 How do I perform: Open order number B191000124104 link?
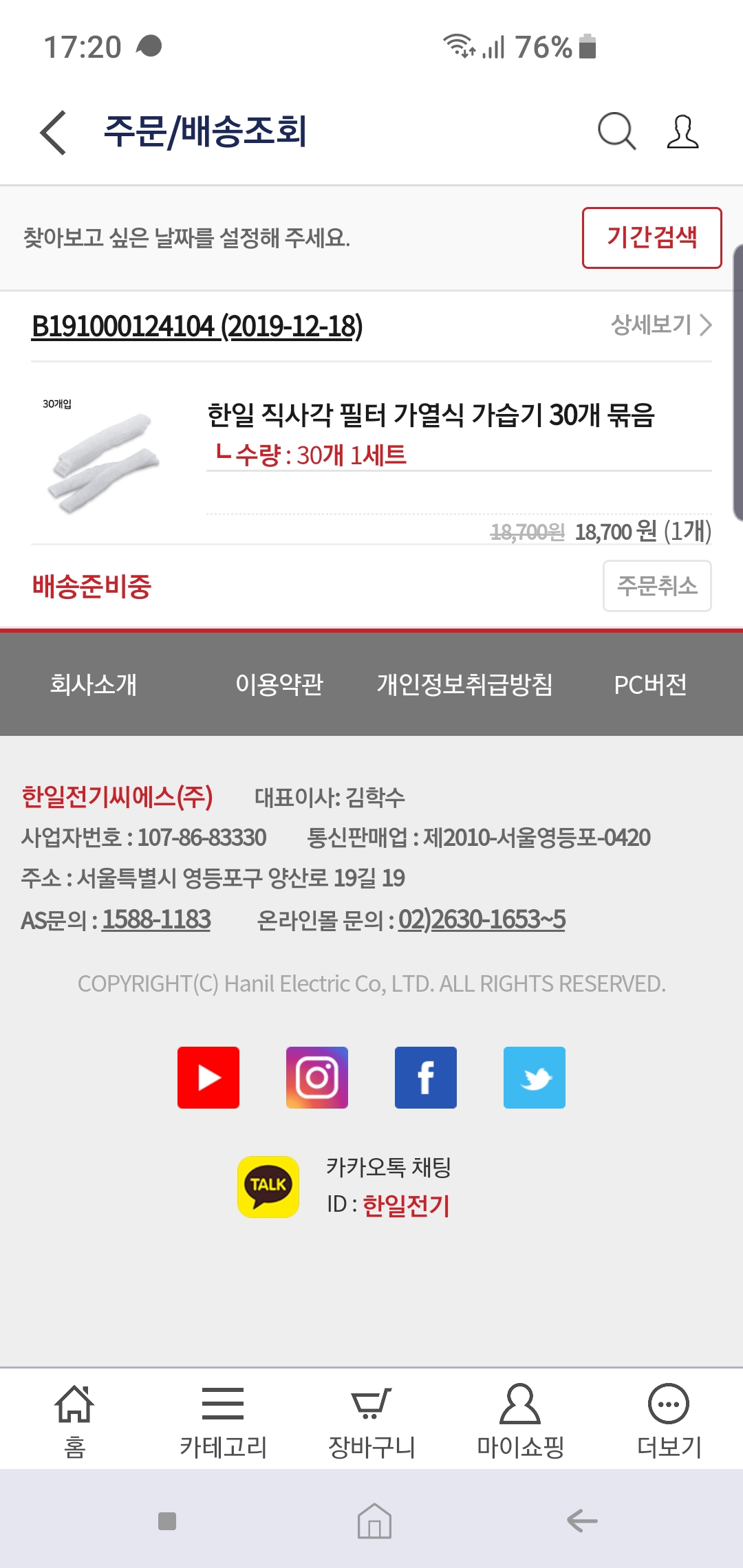pos(197,326)
